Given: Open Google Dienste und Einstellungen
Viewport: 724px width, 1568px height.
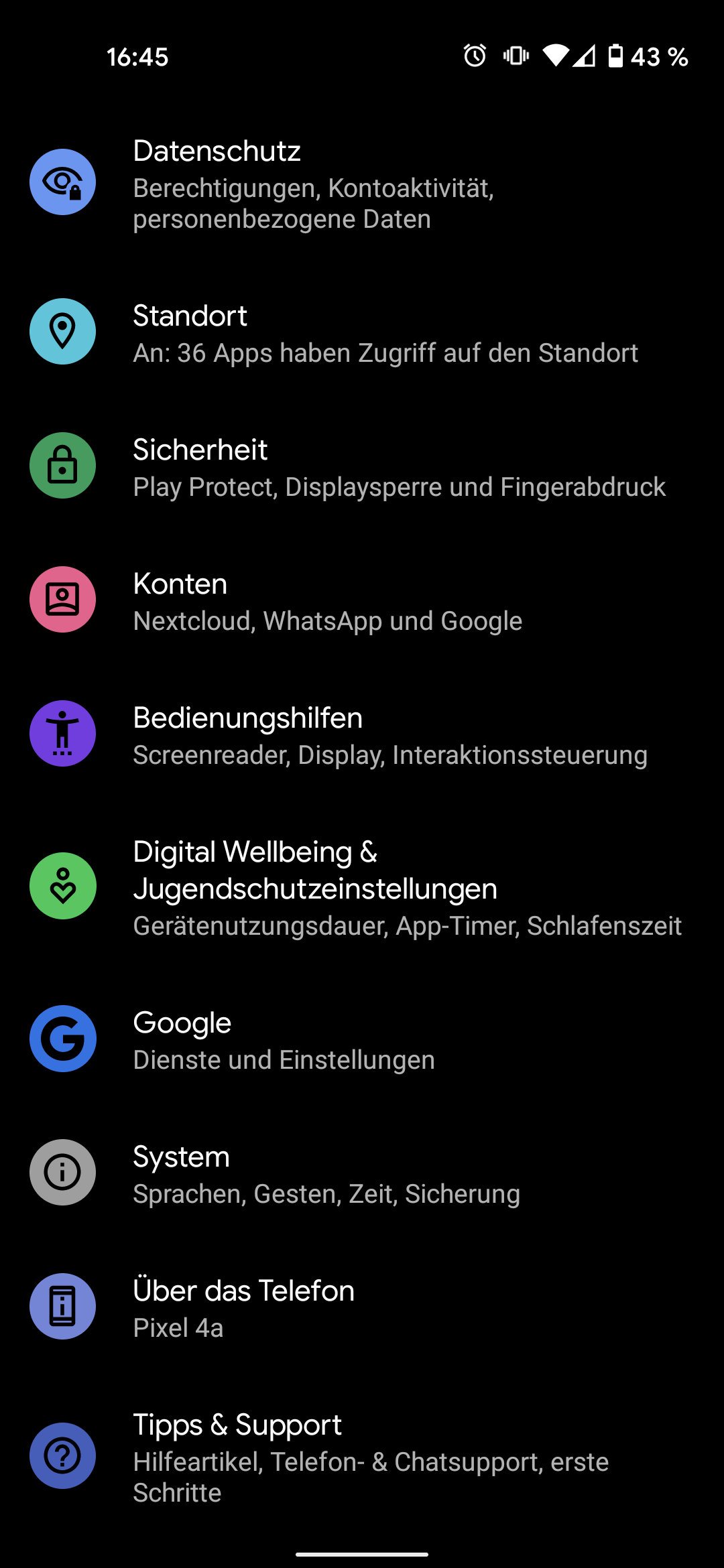Looking at the screenshot, I should coord(362,1040).
